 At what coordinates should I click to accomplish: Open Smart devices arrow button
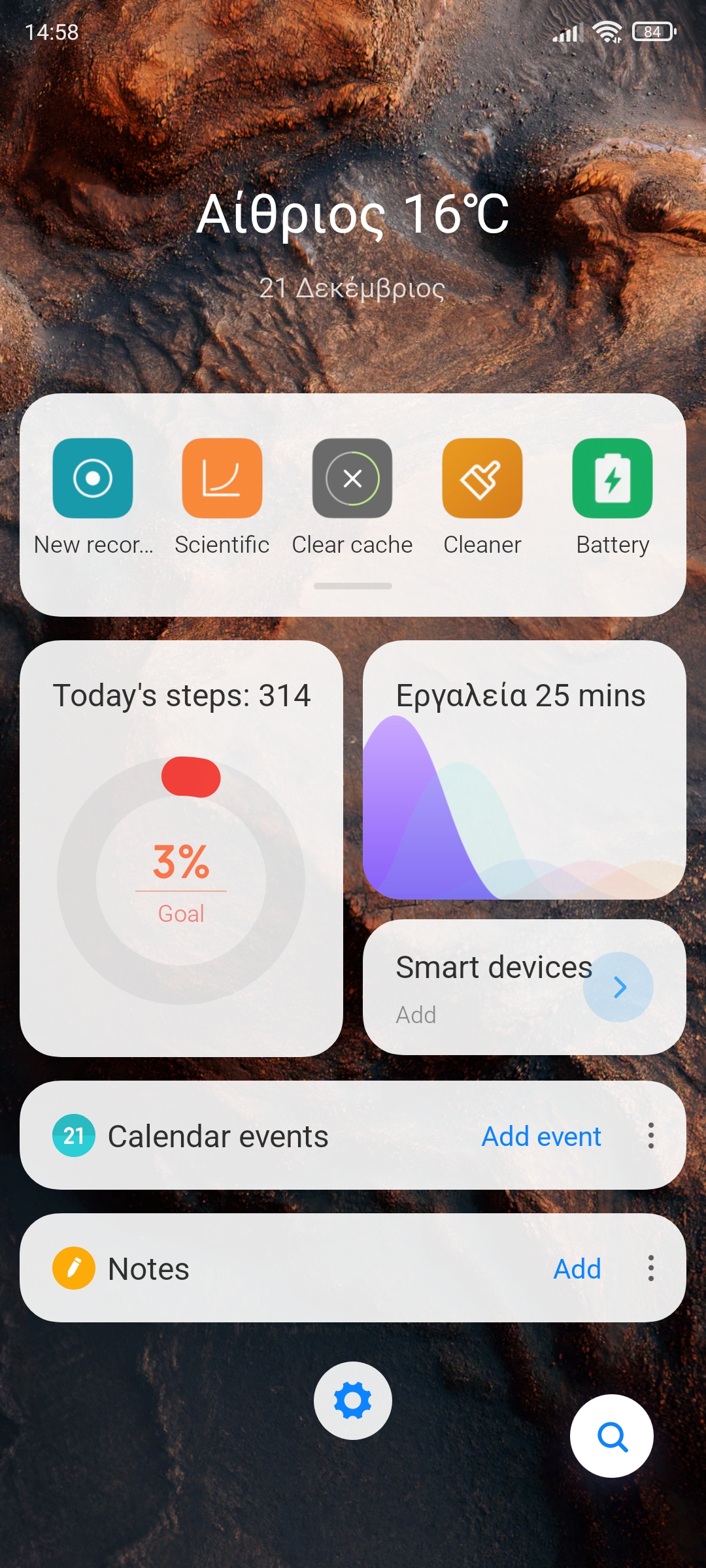coord(618,987)
